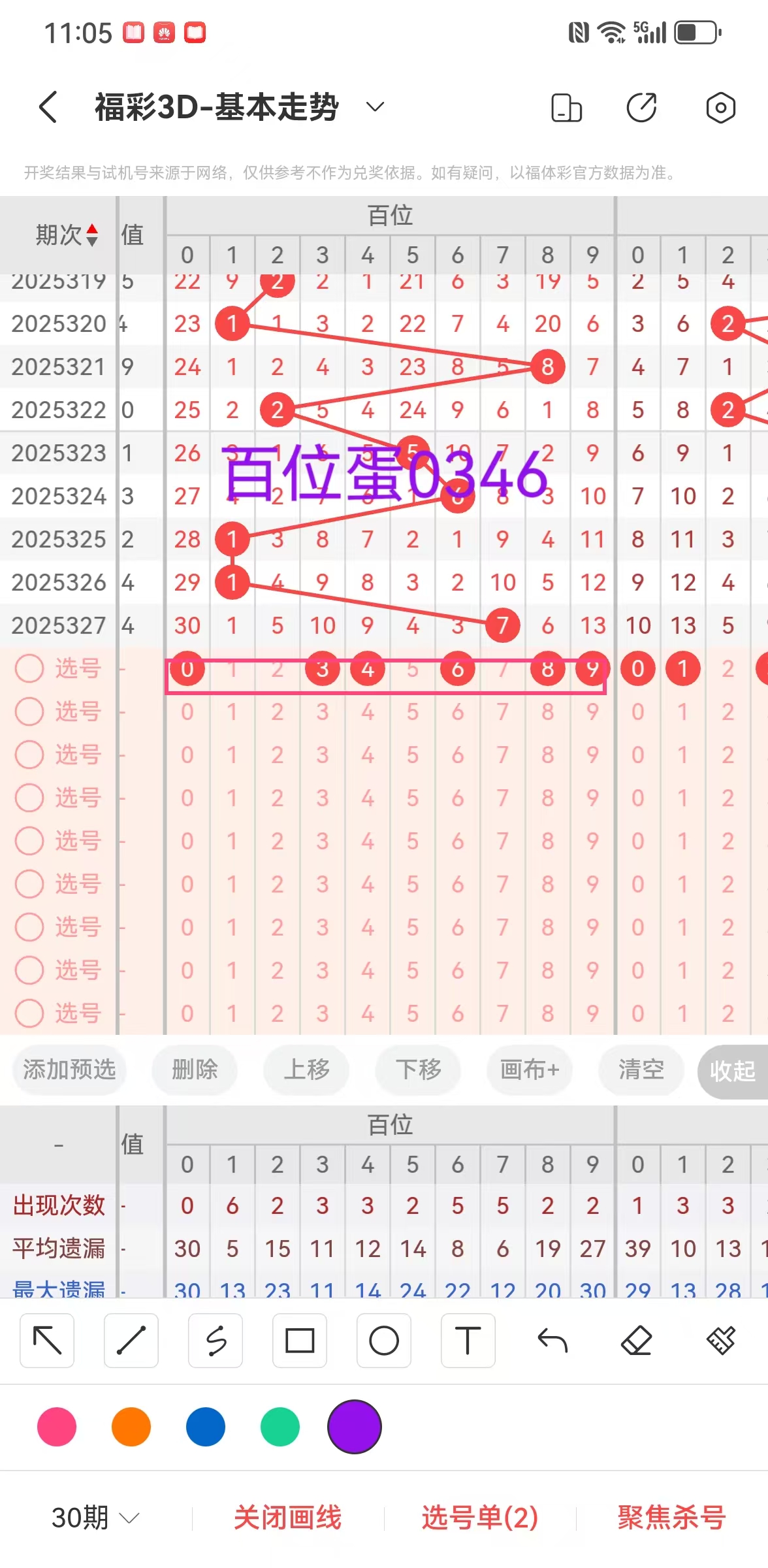Viewport: 768px width, 1568px height.
Task: Pick the orange color swatch
Action: point(131,1427)
